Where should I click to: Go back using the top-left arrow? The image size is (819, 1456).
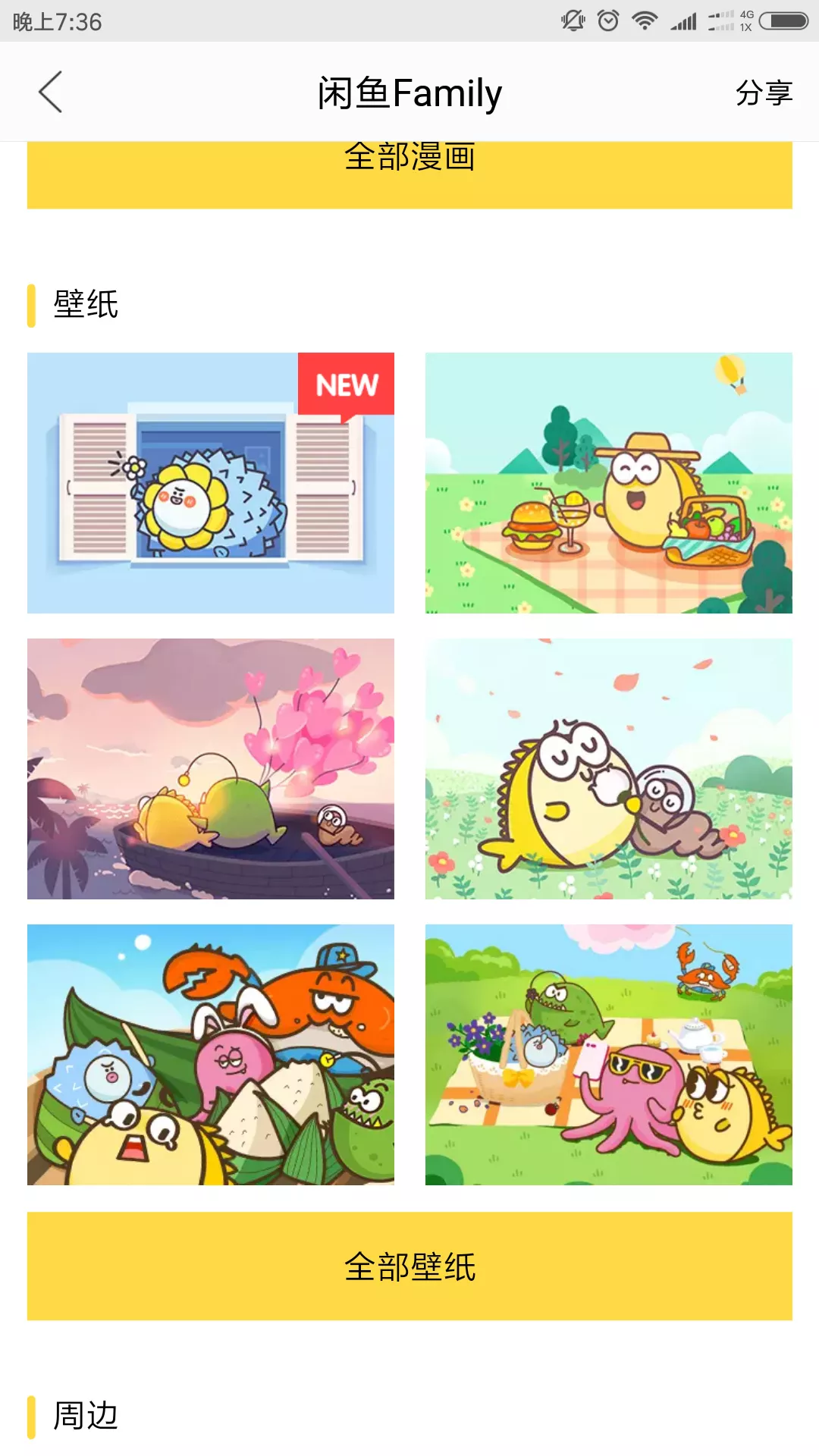pyautogui.click(x=51, y=93)
